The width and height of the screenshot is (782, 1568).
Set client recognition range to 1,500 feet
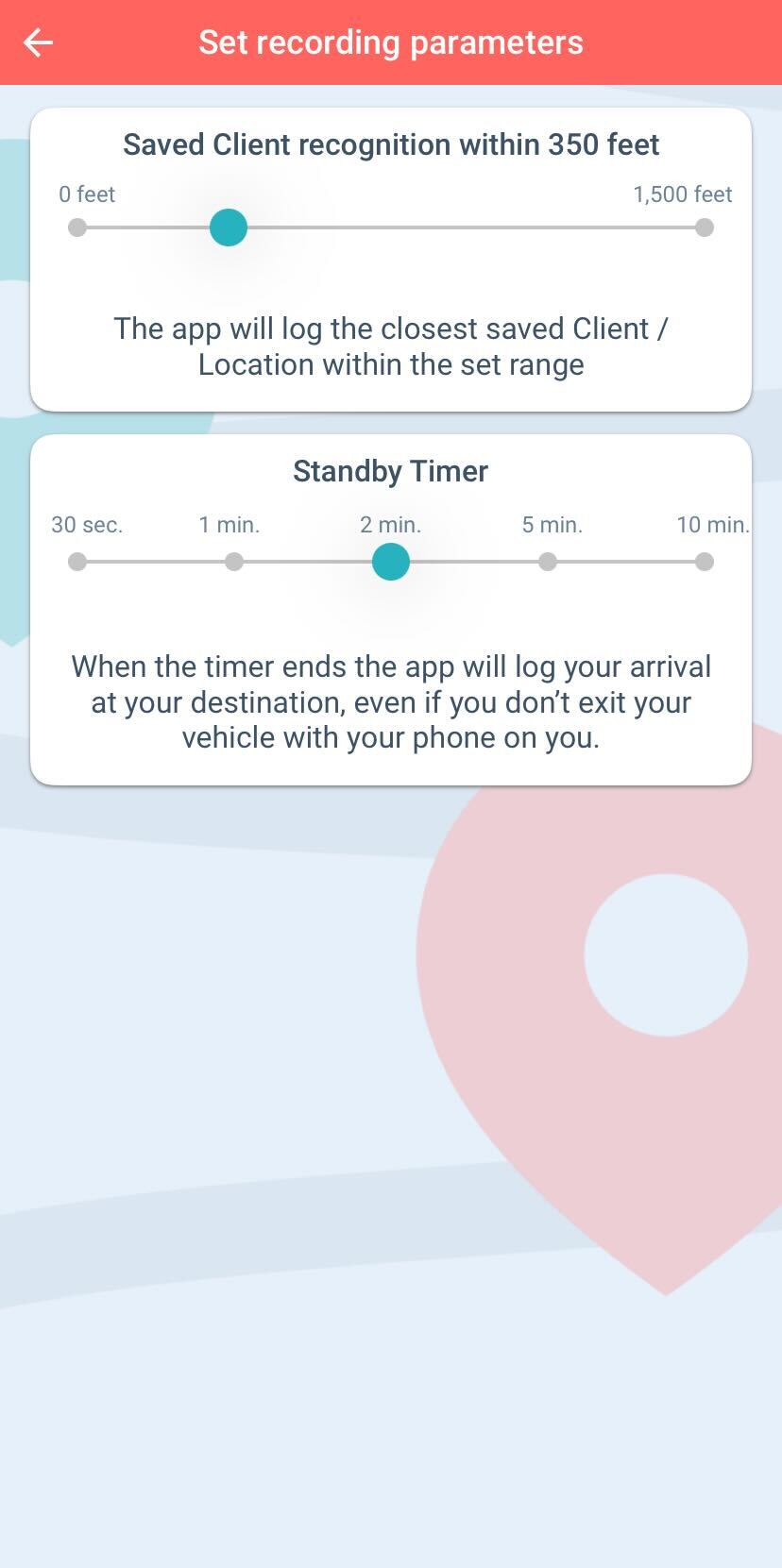704,228
